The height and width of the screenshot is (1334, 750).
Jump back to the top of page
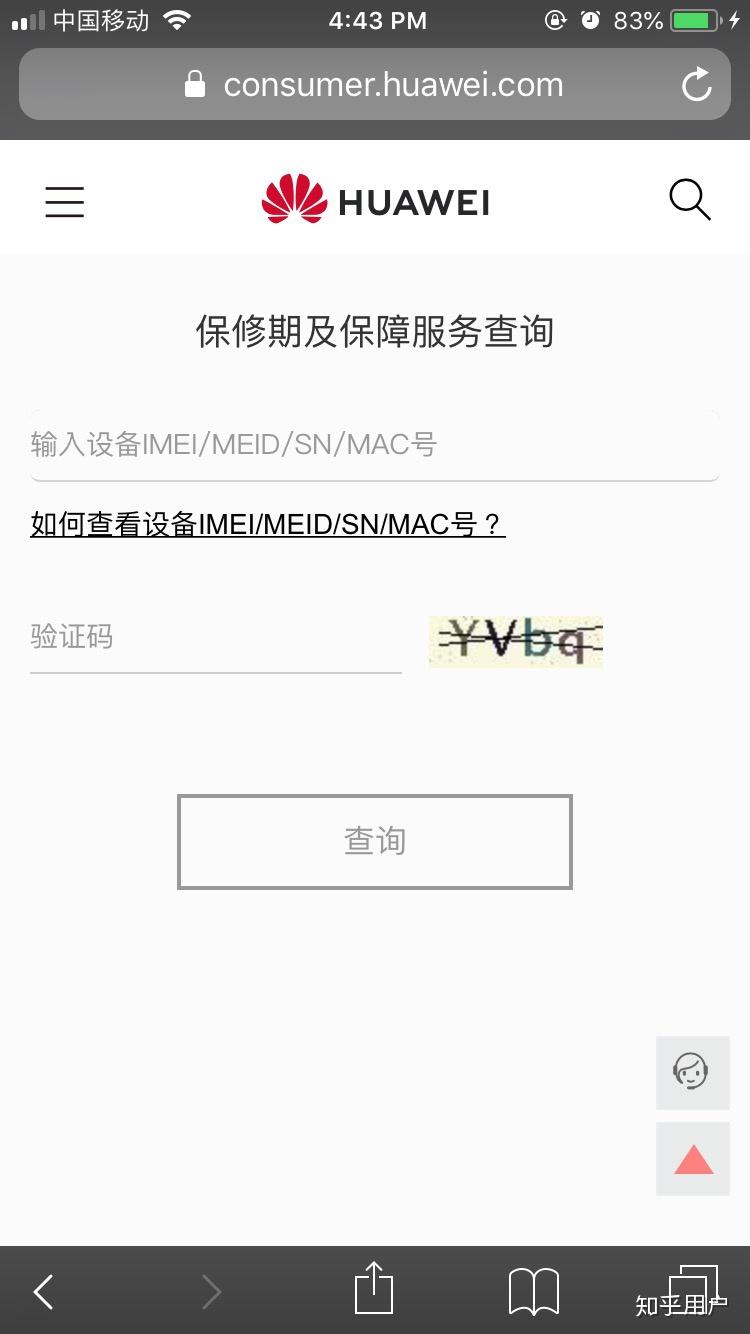[692, 1159]
